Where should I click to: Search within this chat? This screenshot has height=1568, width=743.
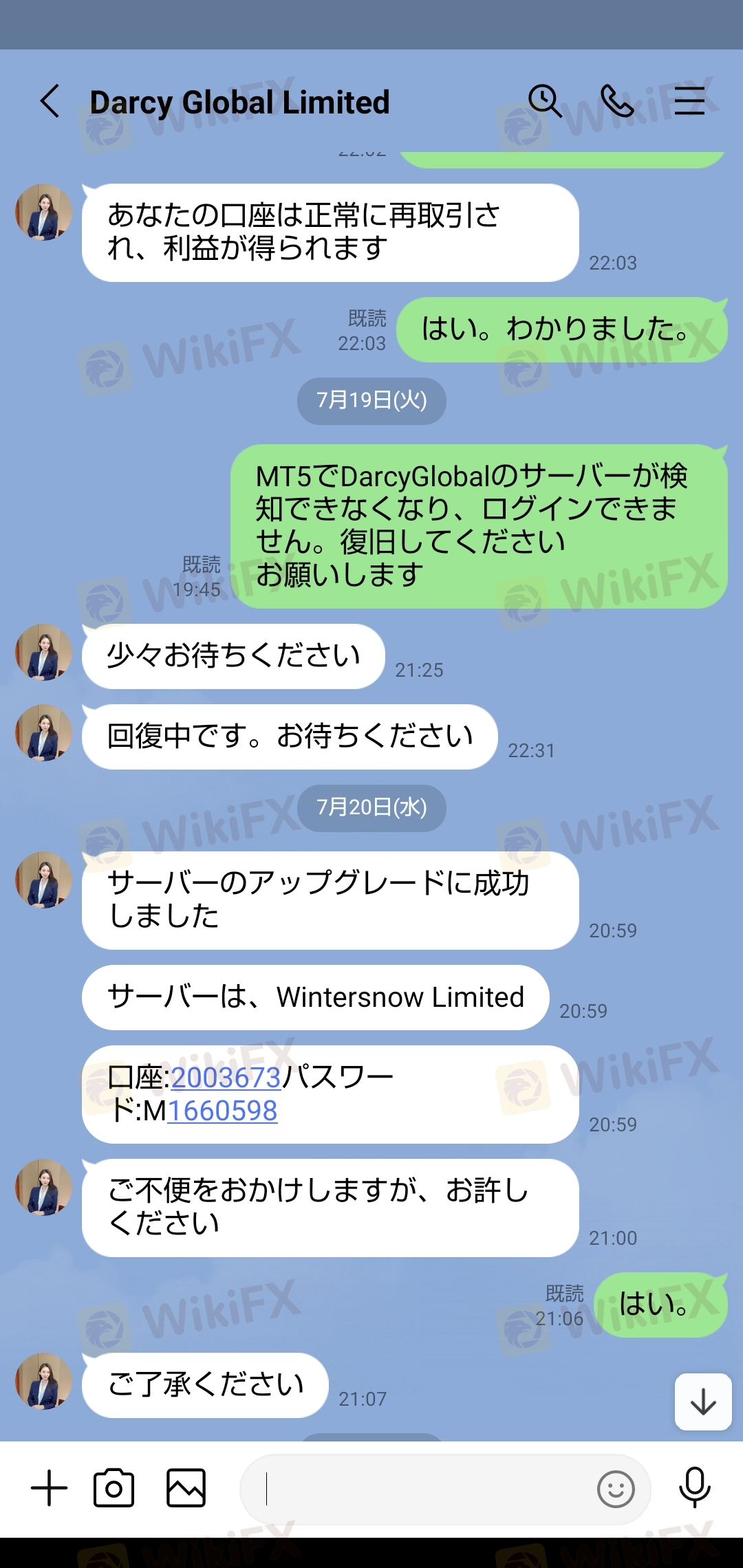tap(545, 101)
